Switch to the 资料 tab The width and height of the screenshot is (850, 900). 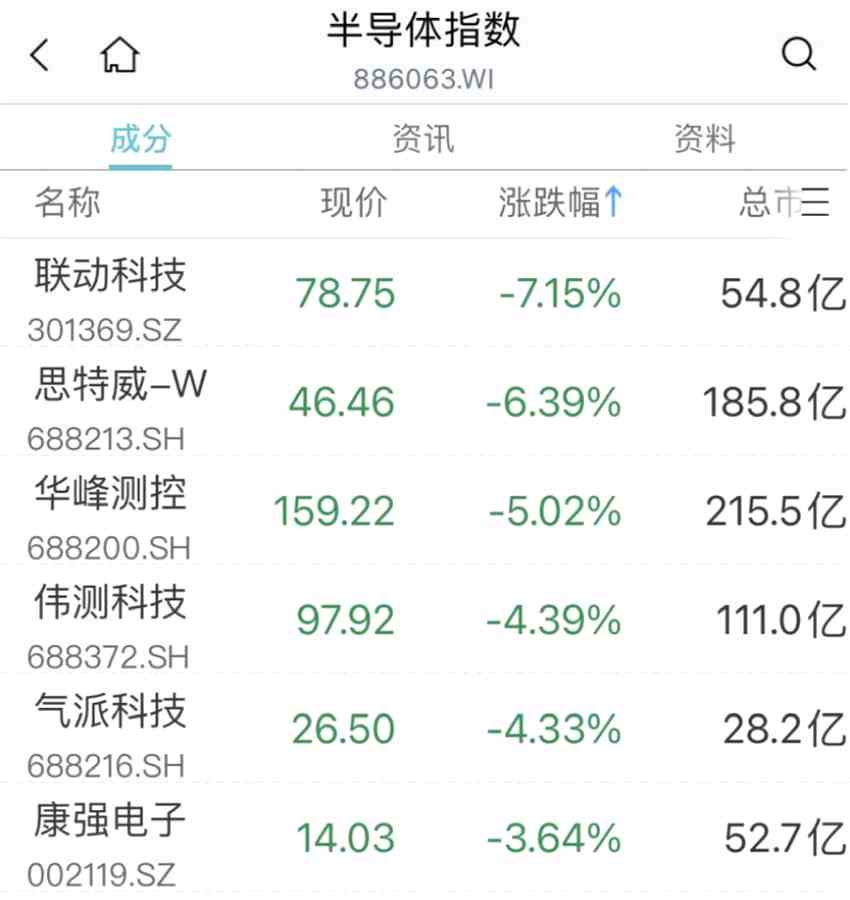coord(705,138)
